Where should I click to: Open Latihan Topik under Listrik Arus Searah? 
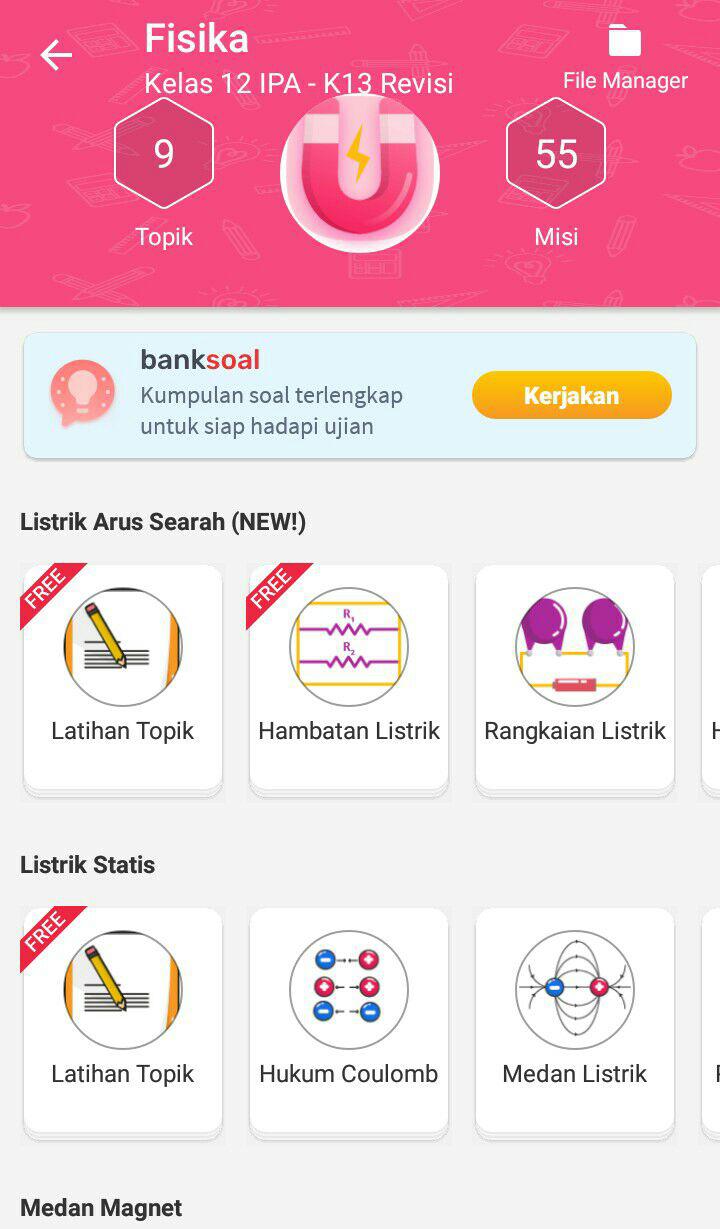coord(123,675)
